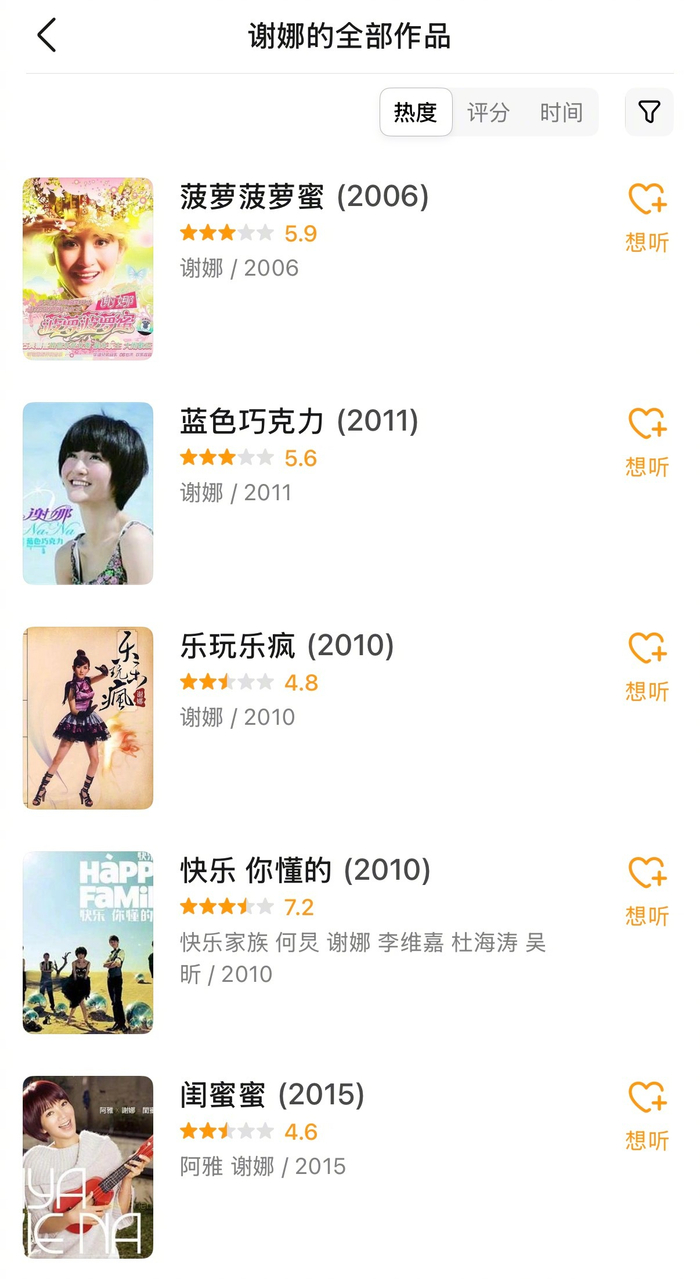
Task: Open album 蓝色巧克力 (2011)
Action: point(299,421)
